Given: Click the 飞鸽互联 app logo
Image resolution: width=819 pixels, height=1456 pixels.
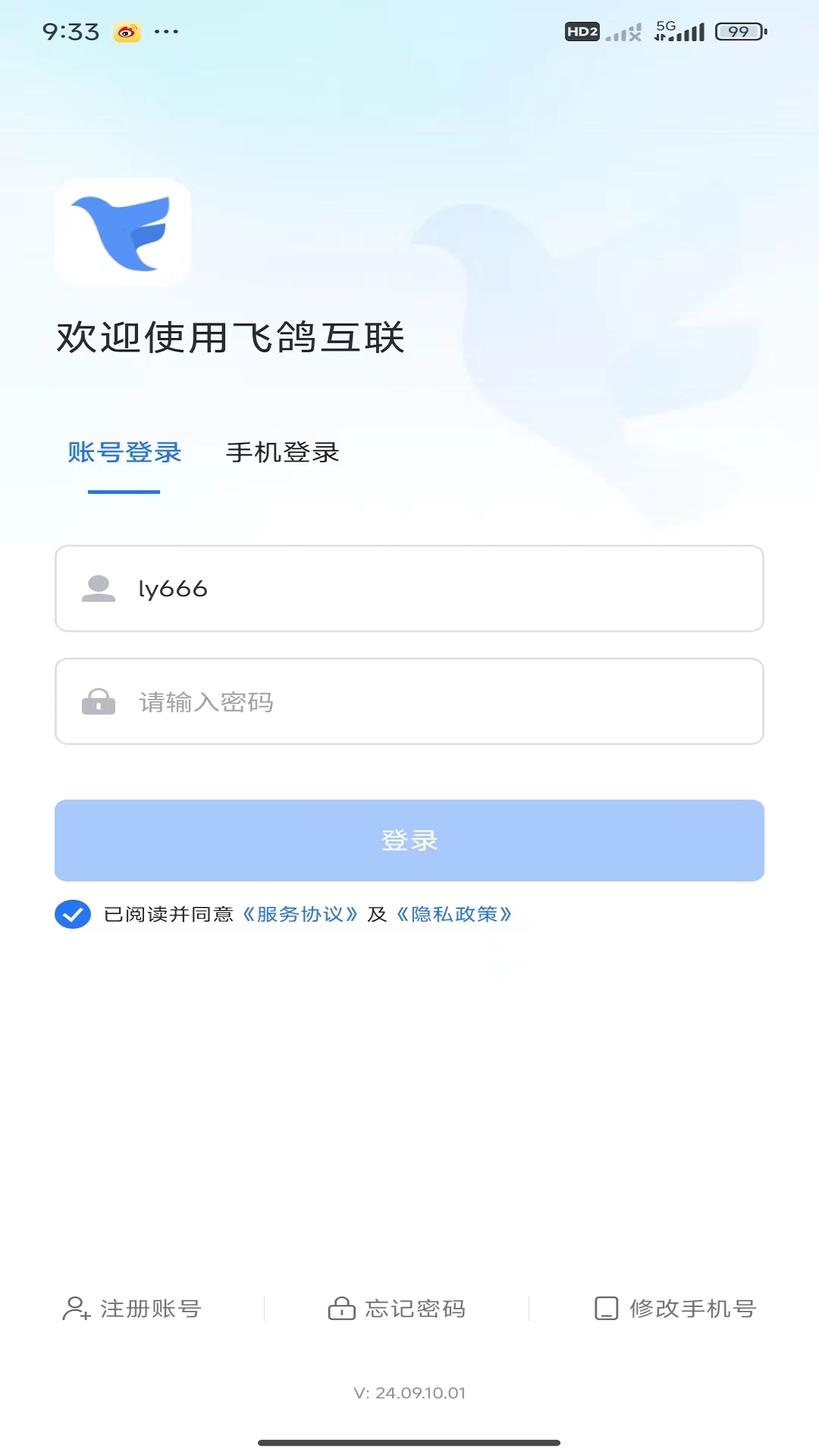Looking at the screenshot, I should pos(124,233).
